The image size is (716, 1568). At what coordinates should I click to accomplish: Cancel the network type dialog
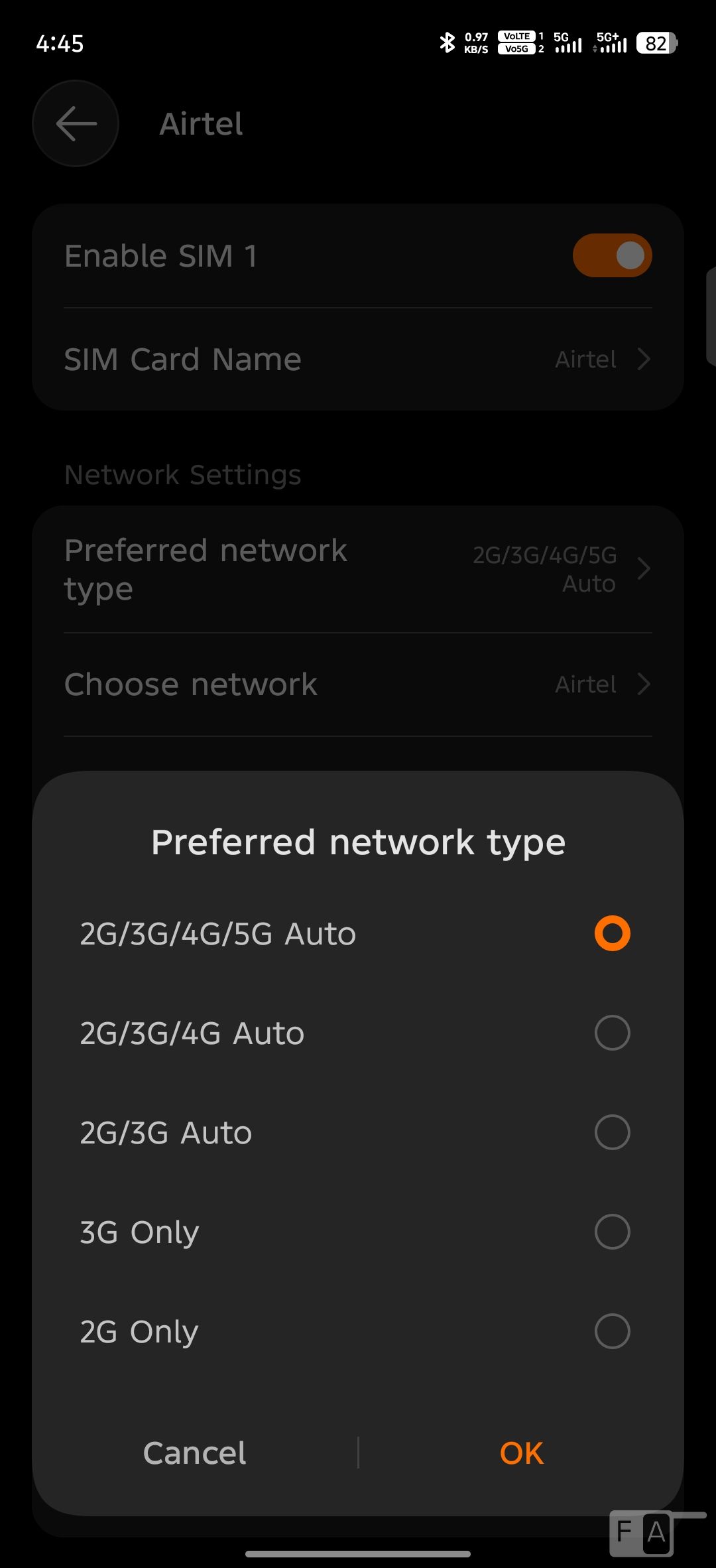pyautogui.click(x=194, y=1453)
